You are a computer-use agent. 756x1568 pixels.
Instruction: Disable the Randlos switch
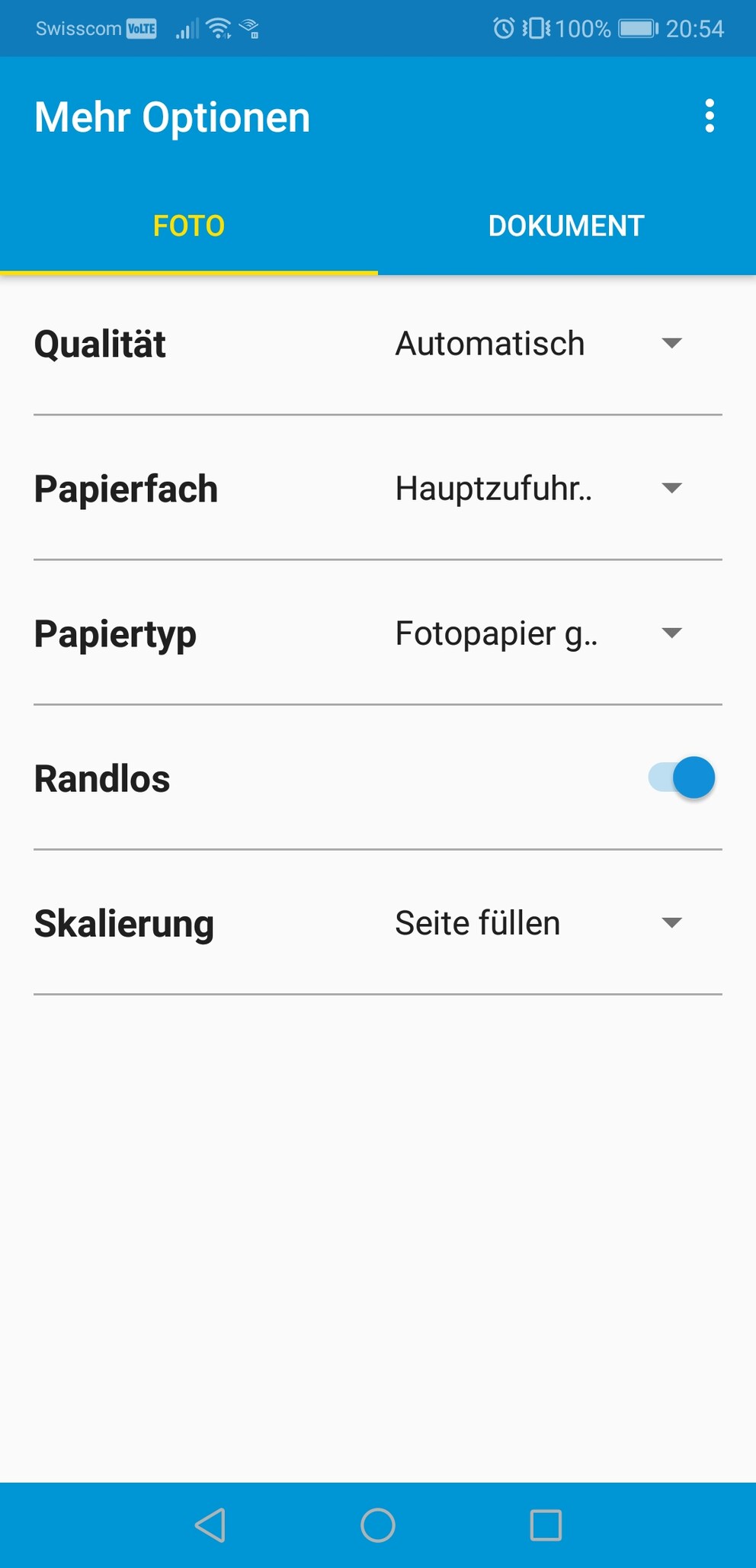[x=681, y=778]
